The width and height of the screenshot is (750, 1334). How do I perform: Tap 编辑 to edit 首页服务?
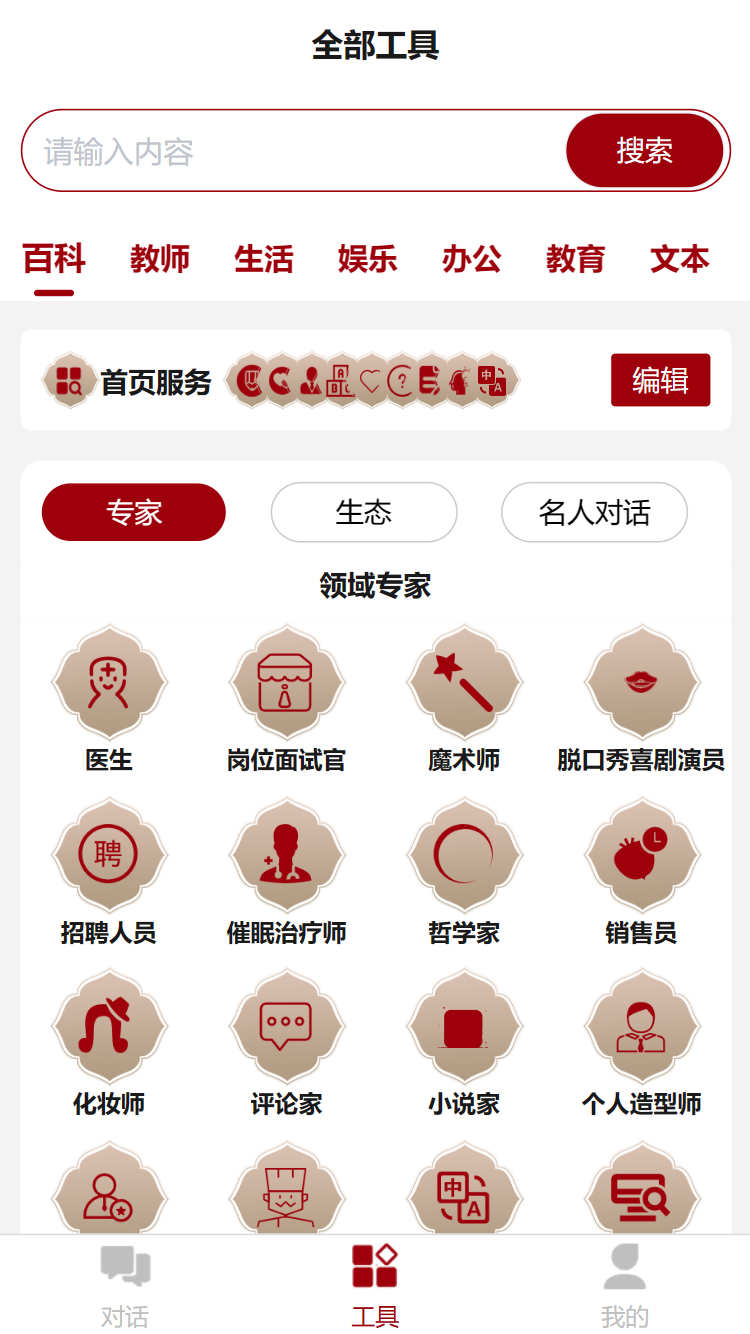pos(660,380)
